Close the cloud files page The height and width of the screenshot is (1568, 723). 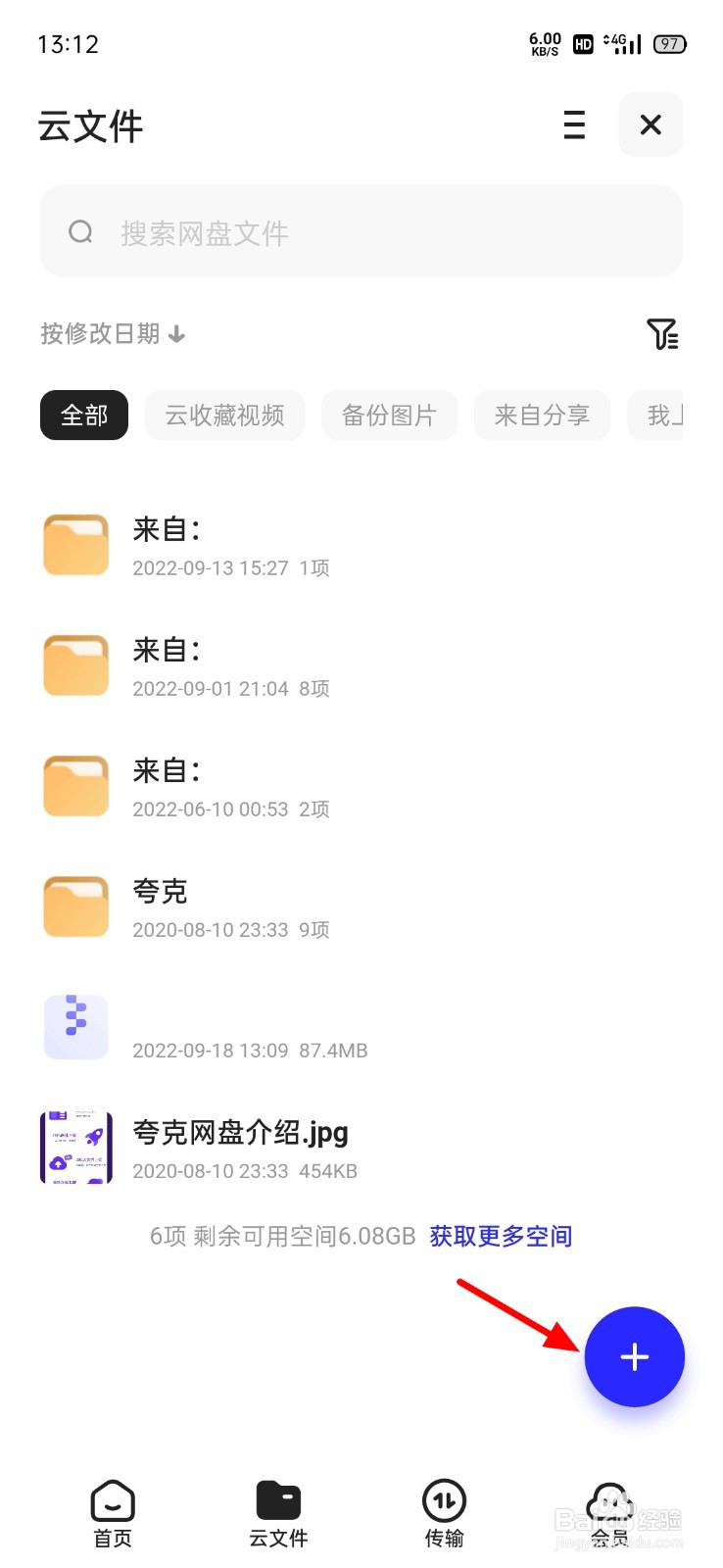point(651,124)
